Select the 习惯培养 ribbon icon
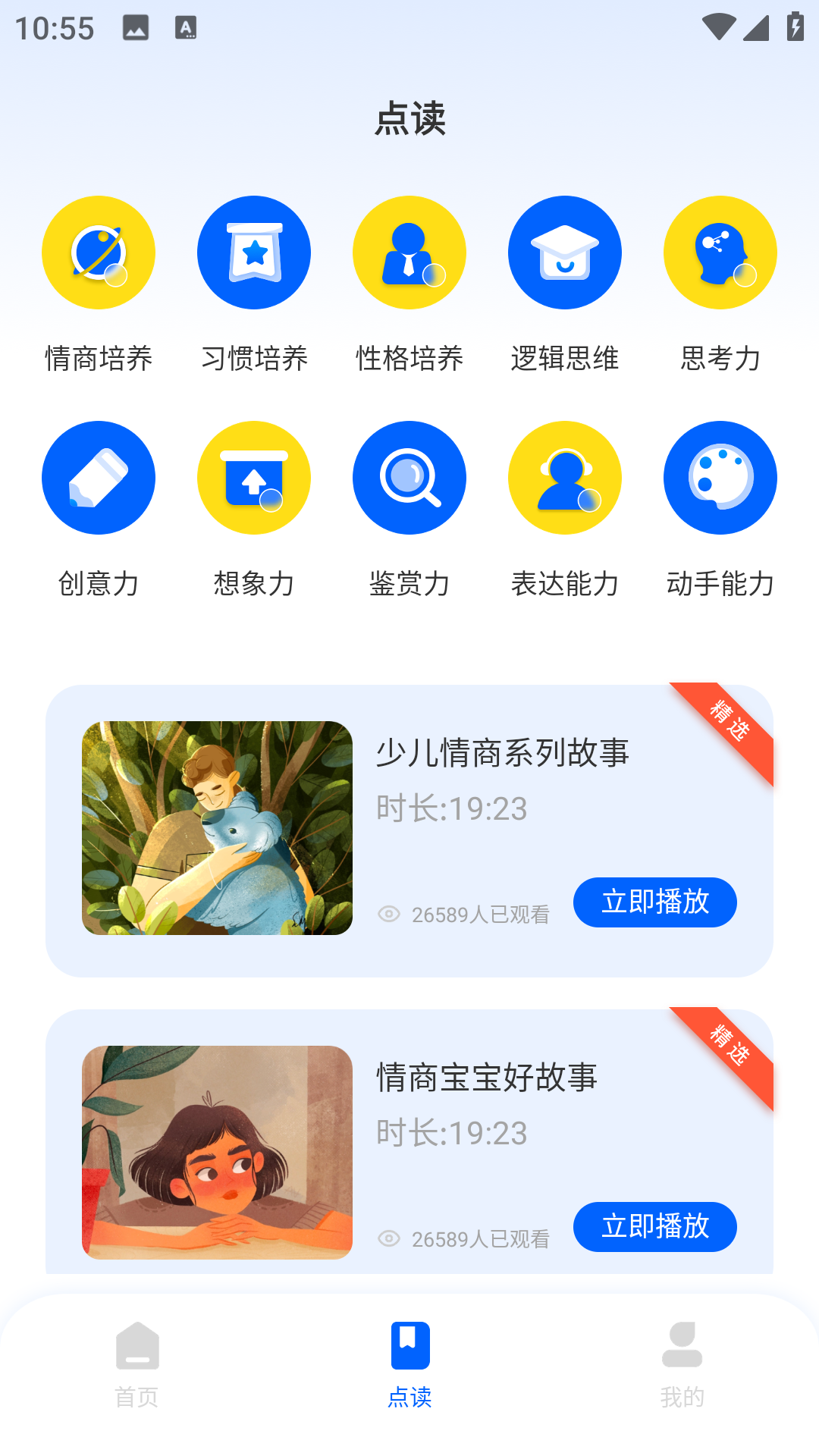 (253, 253)
